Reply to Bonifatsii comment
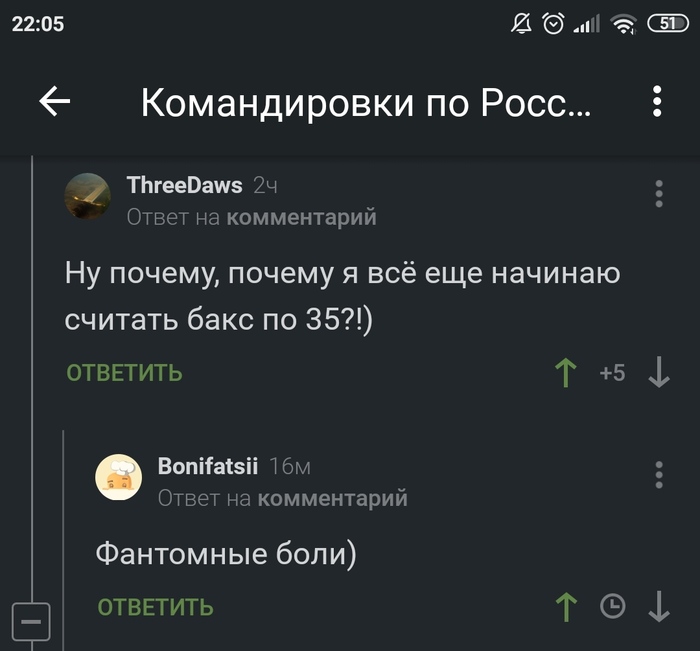700x651 pixels. (x=155, y=607)
